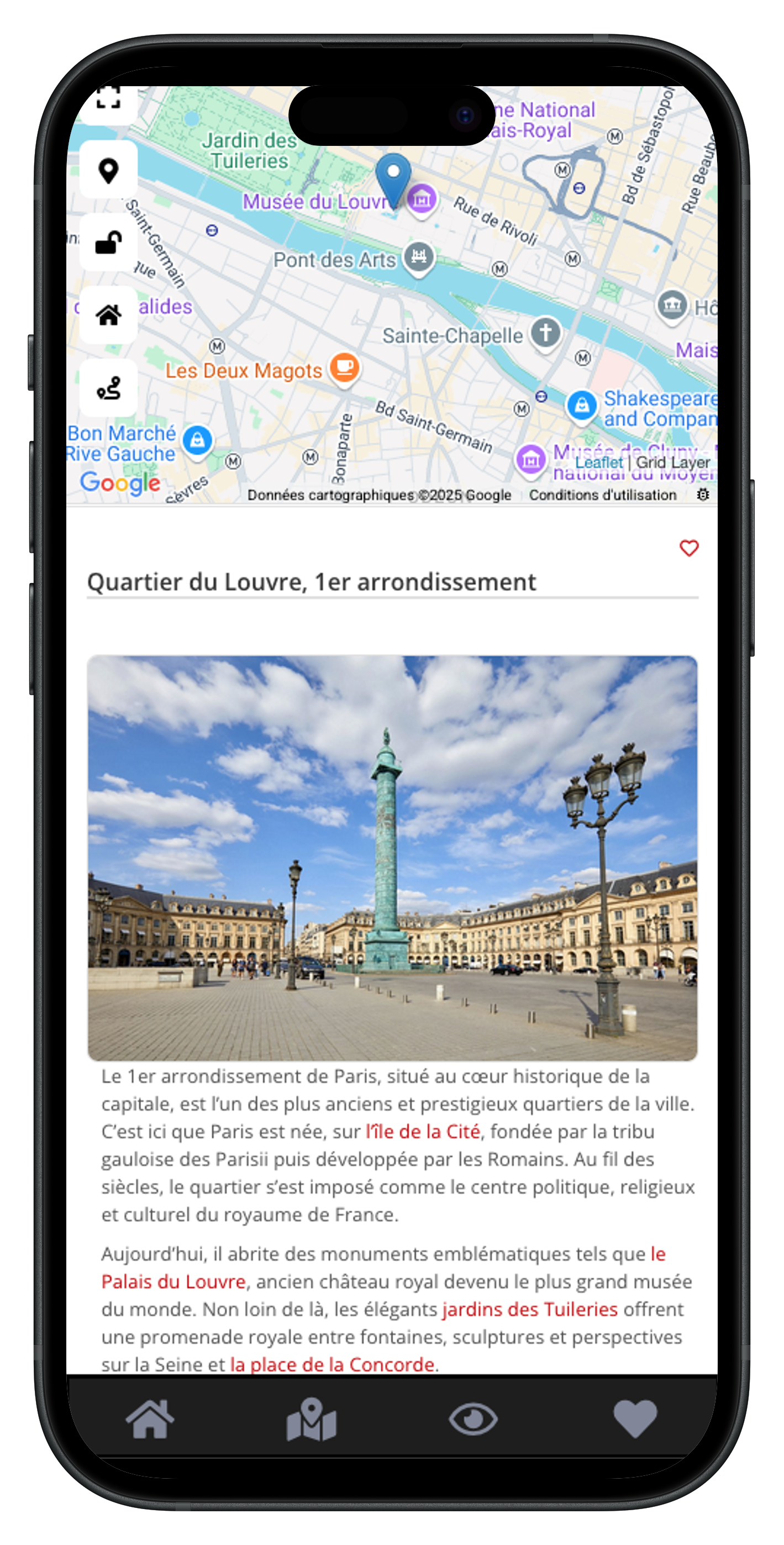Add Quartier du Louvre to favorites
This screenshot has width=784, height=1545.
coord(688,548)
